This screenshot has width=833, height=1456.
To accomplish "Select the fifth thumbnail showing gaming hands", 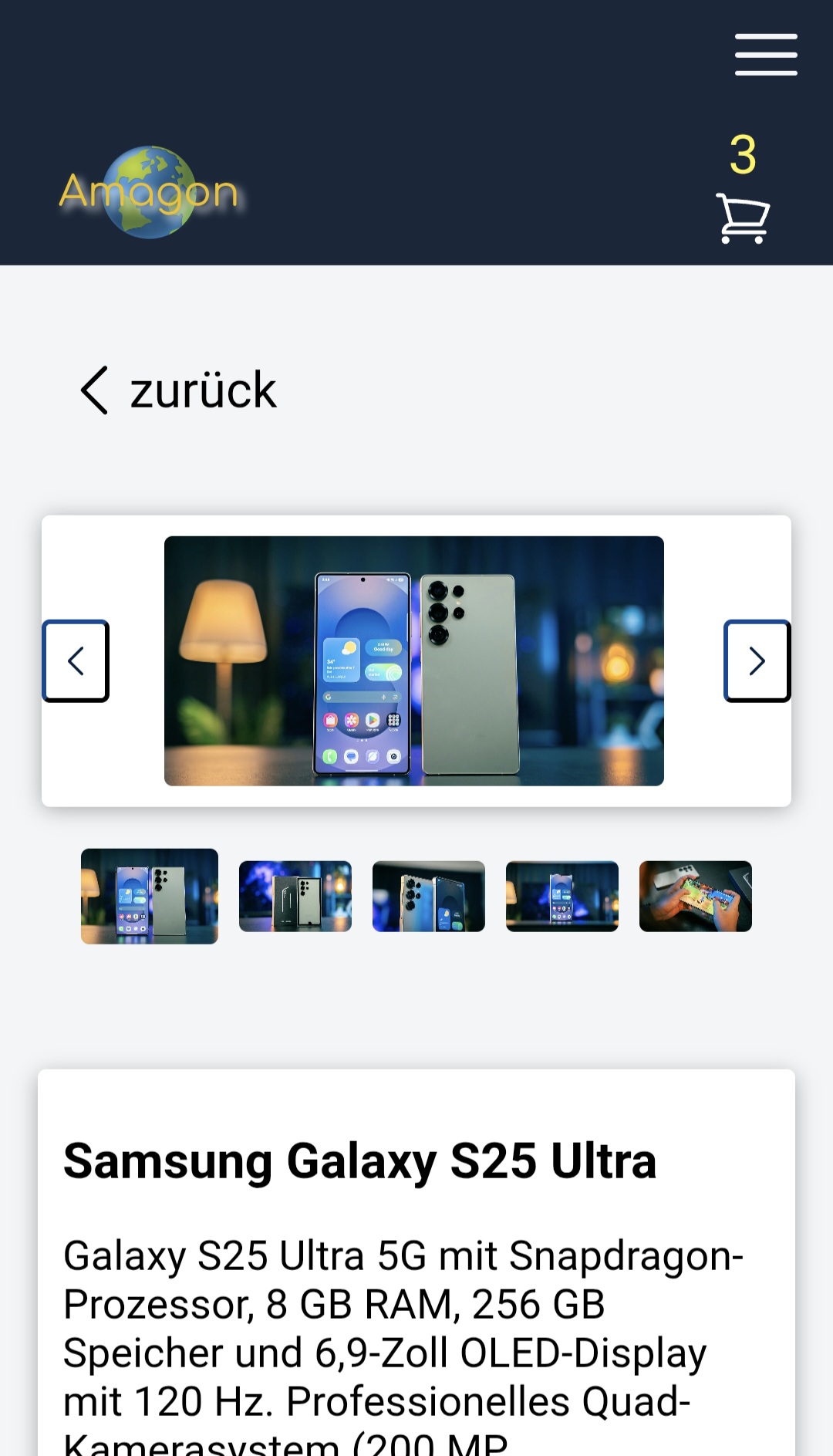I will [696, 896].
